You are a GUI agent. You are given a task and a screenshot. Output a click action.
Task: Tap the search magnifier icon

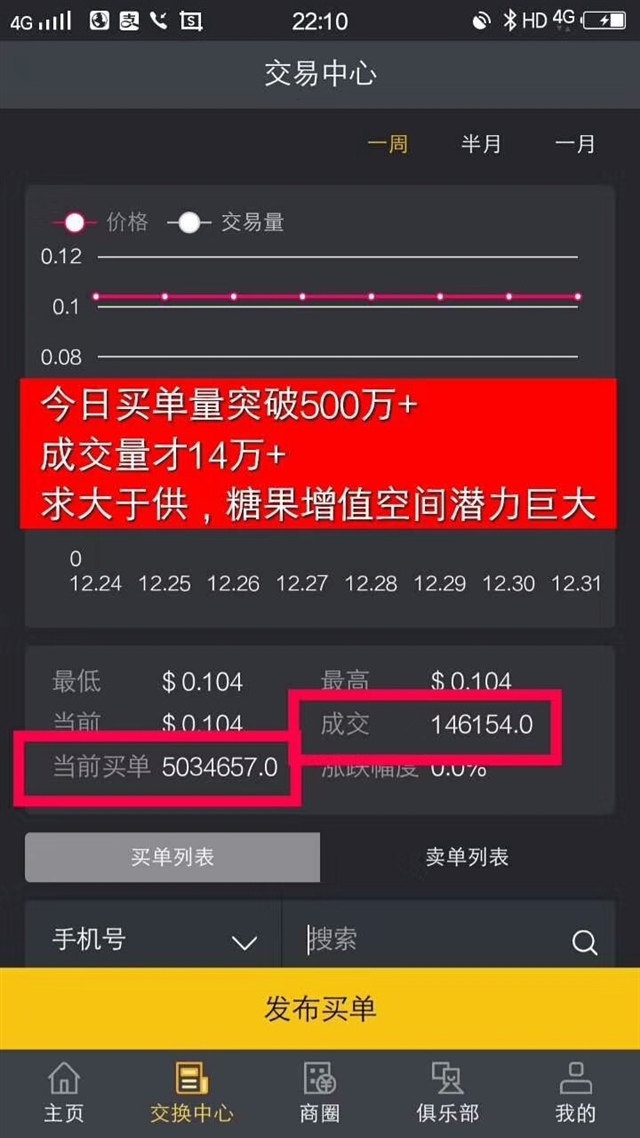(585, 942)
